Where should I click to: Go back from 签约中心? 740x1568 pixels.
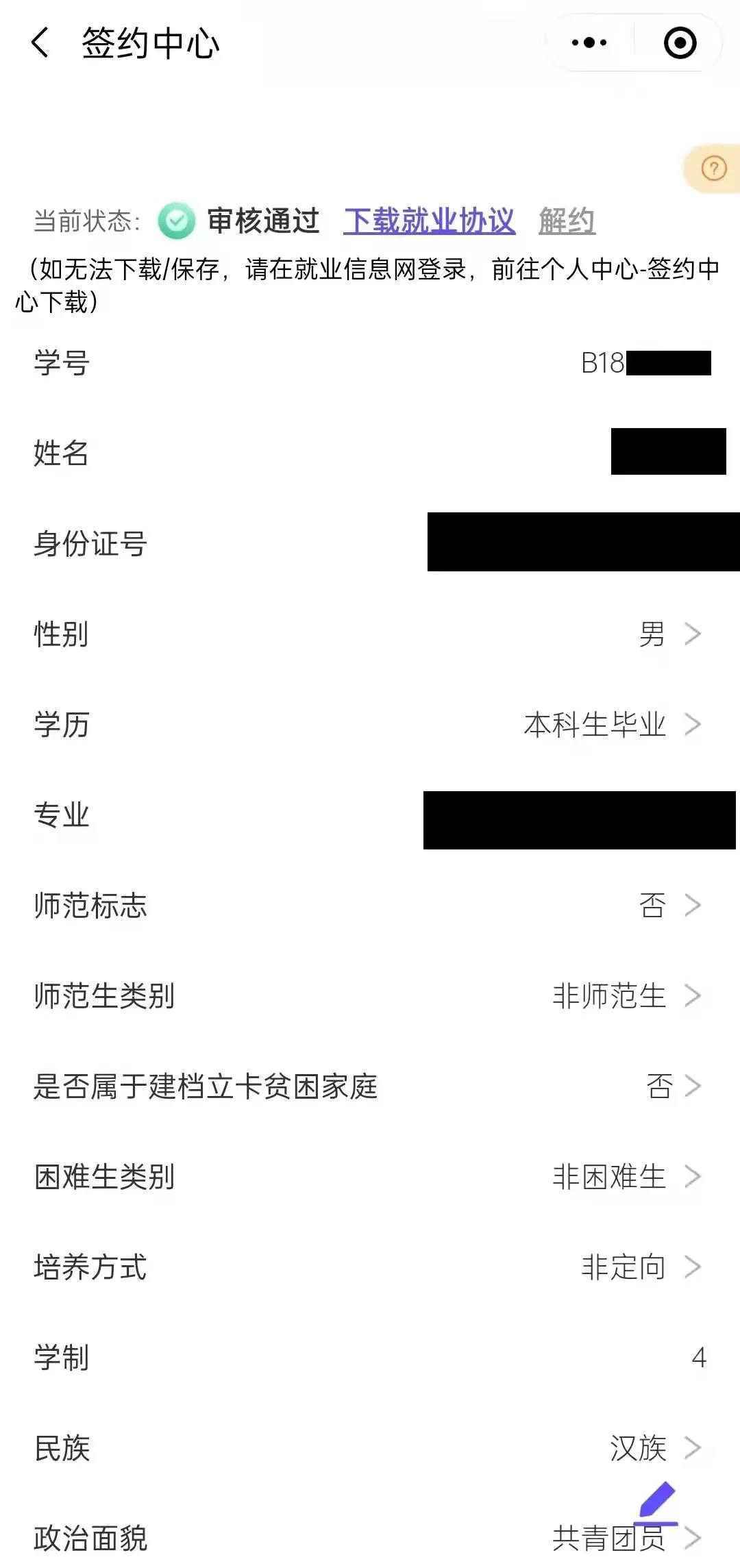pos(40,42)
